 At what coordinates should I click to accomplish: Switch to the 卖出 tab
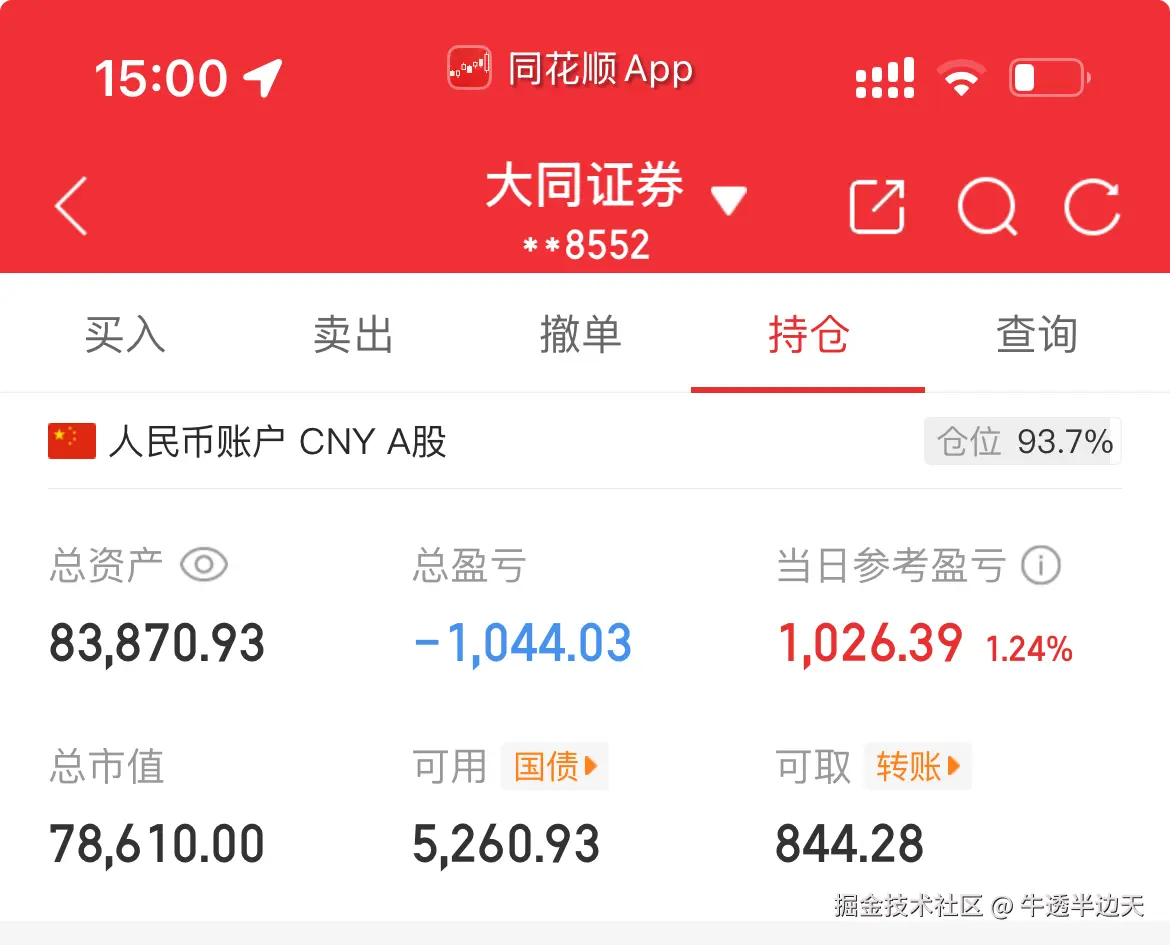click(x=353, y=335)
